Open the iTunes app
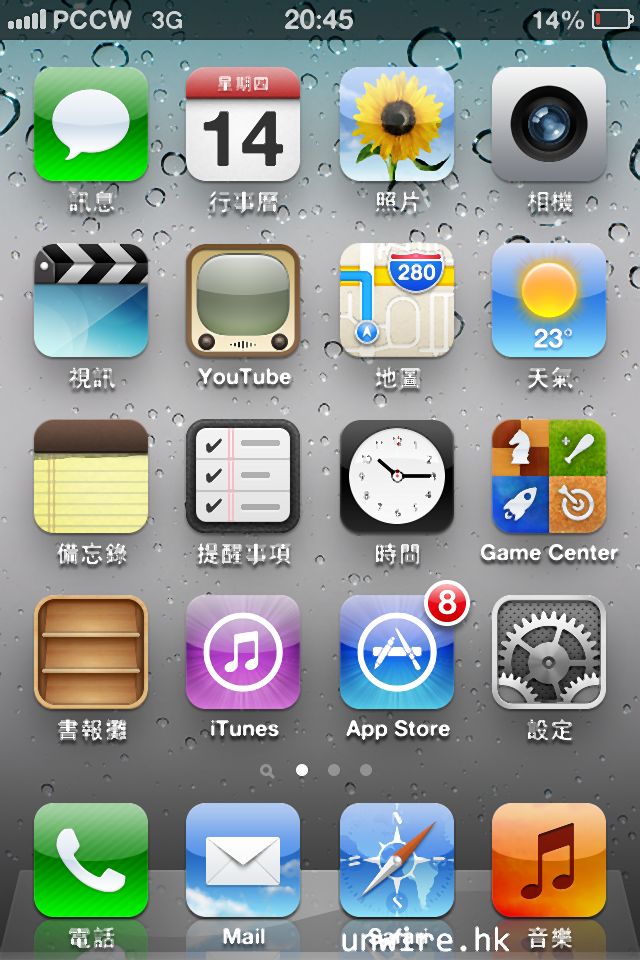Screen dimensions: 640x960 pyautogui.click(x=243, y=653)
